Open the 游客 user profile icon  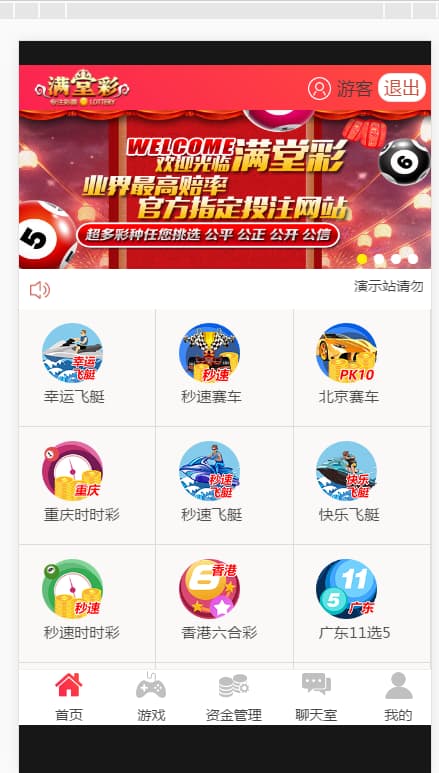coord(319,89)
